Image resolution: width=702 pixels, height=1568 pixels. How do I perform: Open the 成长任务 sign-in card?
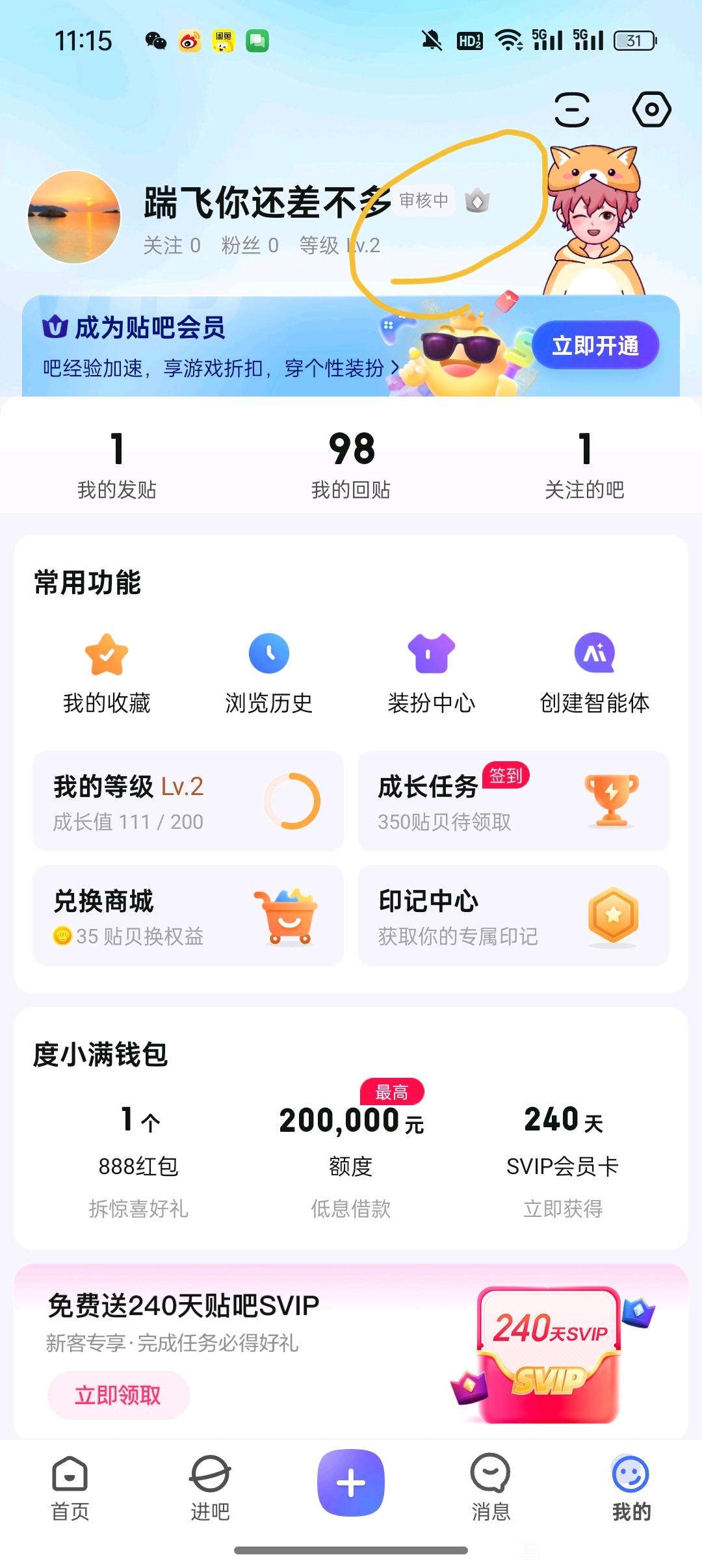513,801
